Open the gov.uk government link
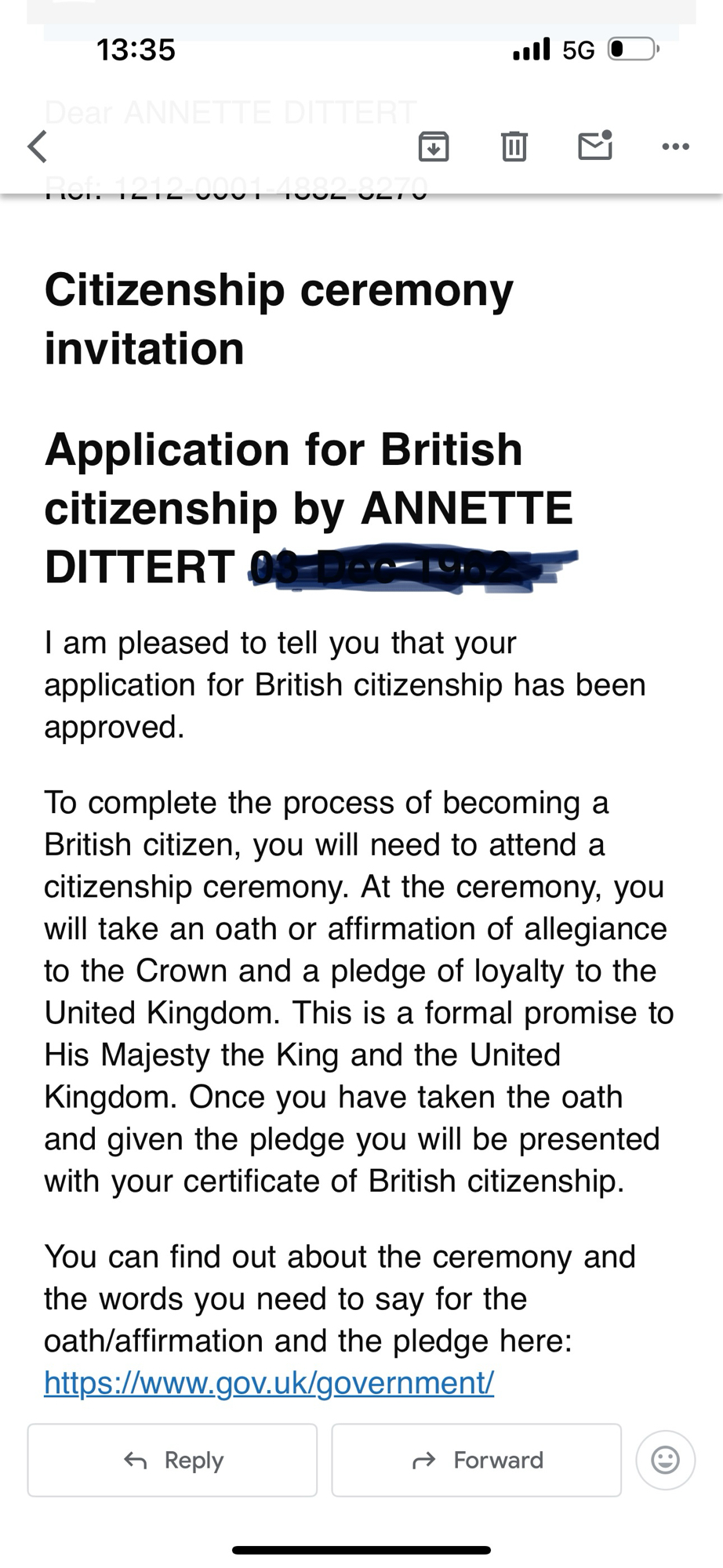The width and height of the screenshot is (723, 1568). (269, 1383)
